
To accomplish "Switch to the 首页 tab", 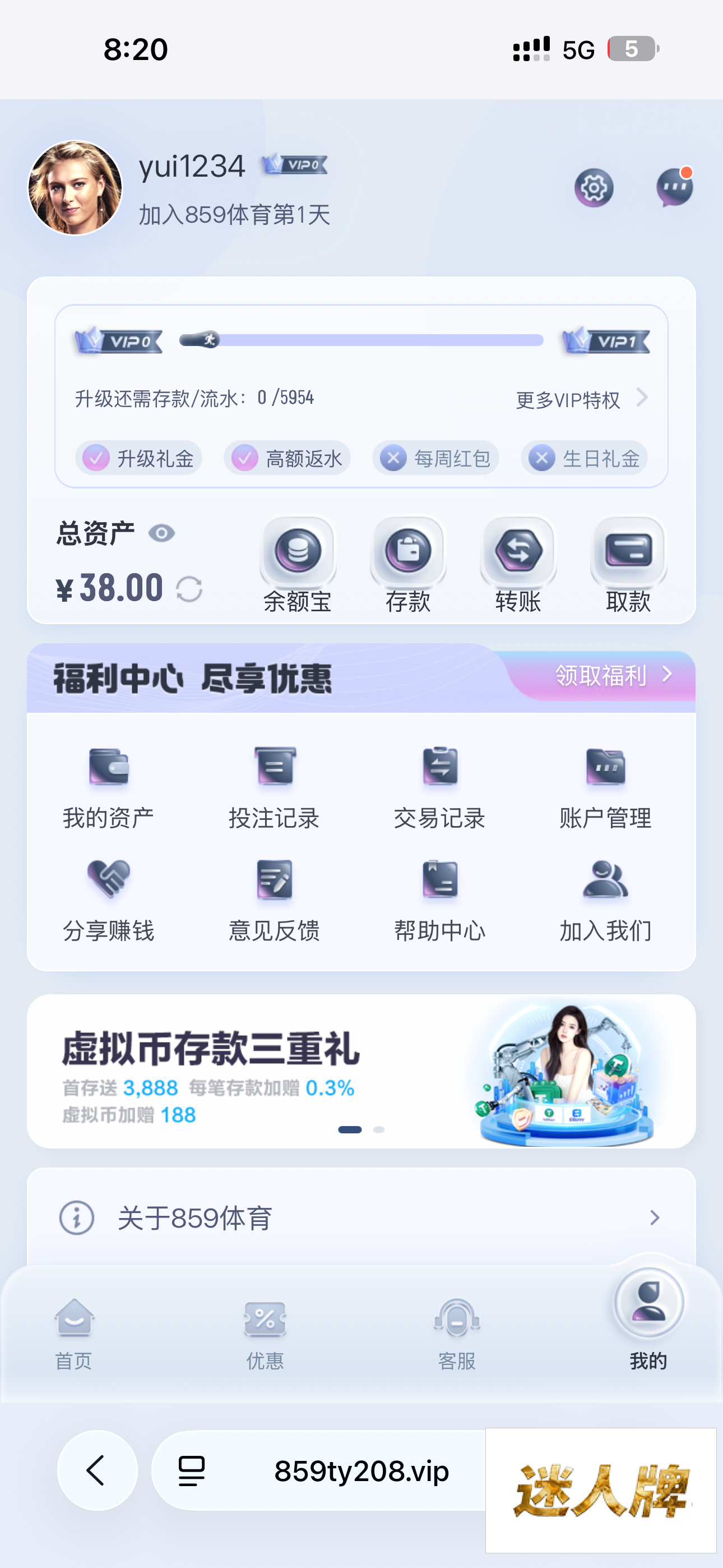I will (73, 1333).
